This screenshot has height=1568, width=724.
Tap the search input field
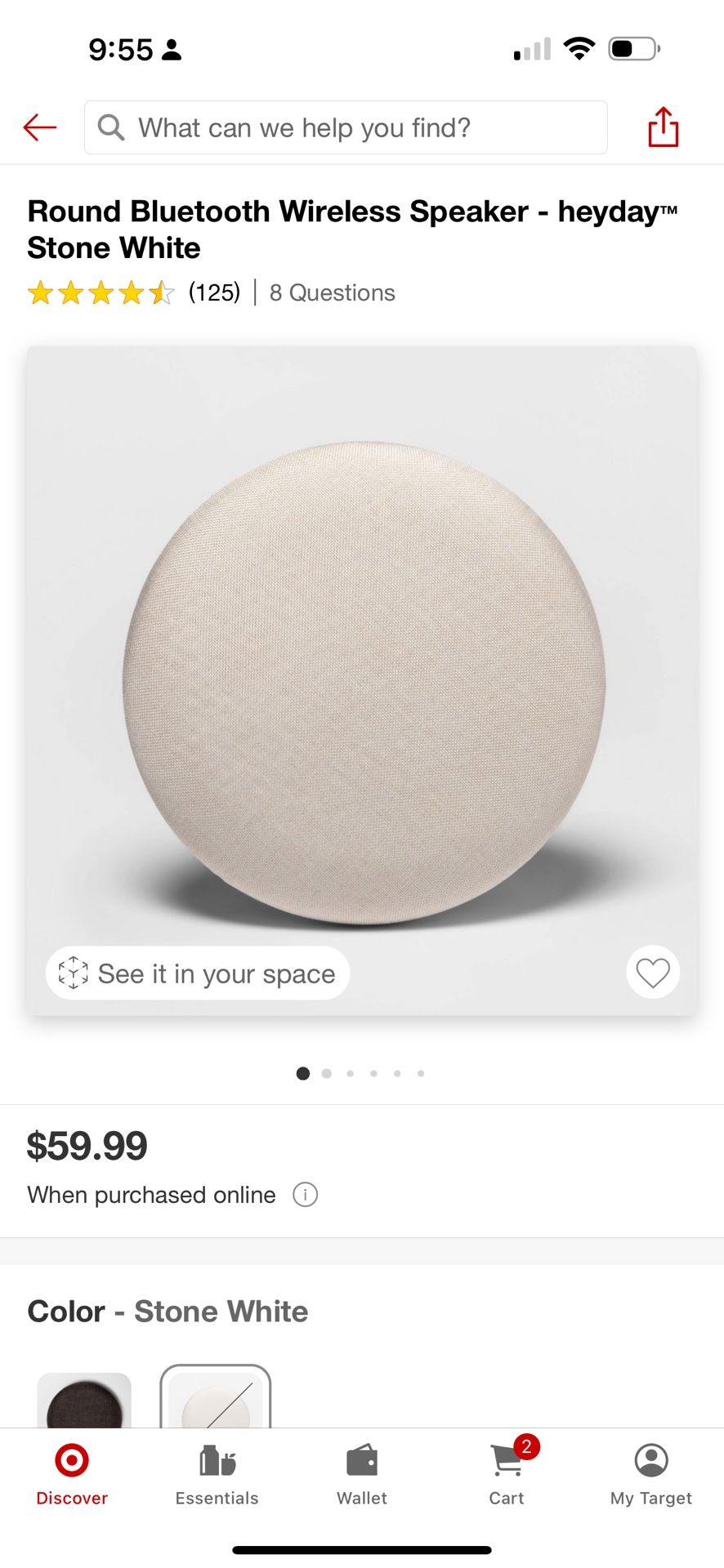(x=345, y=127)
